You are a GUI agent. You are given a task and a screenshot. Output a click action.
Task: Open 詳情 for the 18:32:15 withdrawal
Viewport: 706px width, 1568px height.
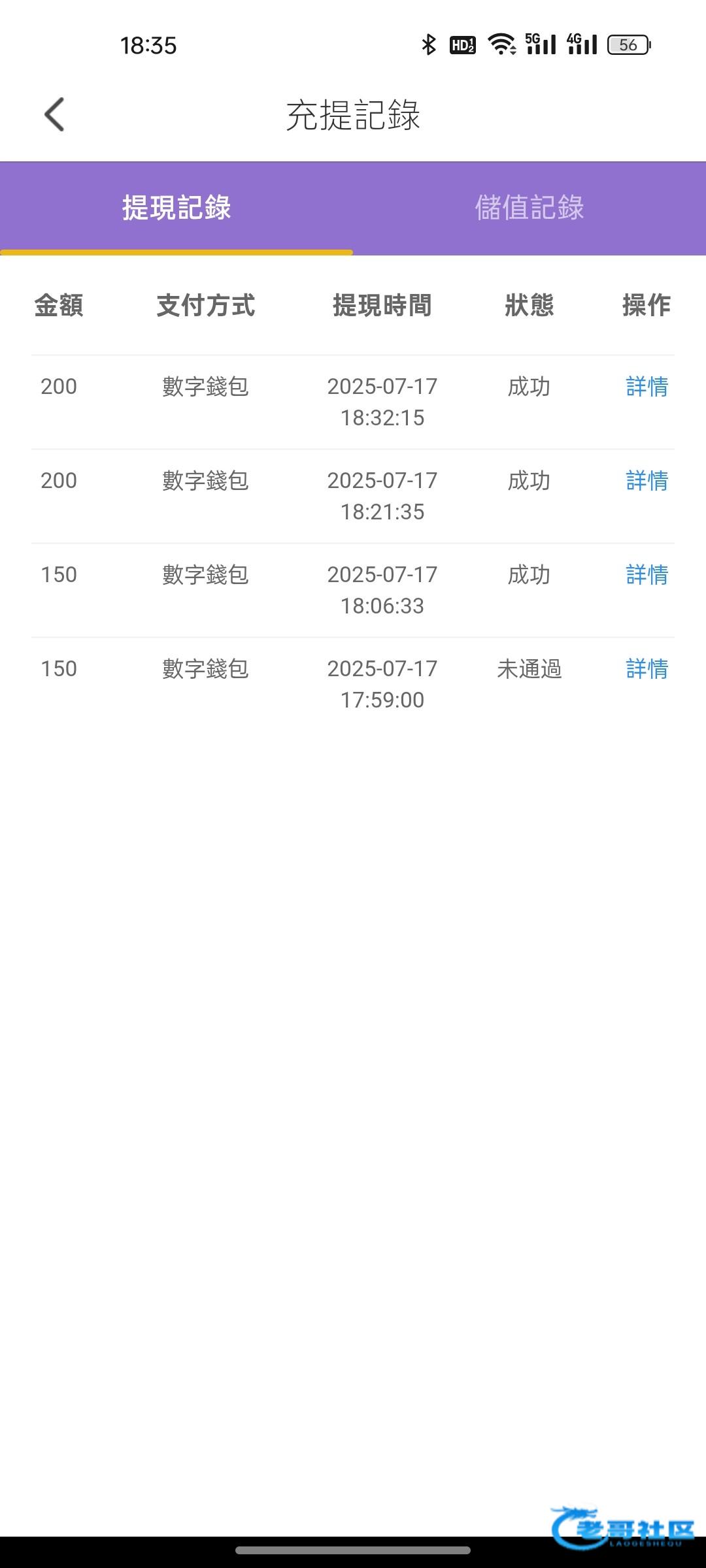(x=647, y=386)
